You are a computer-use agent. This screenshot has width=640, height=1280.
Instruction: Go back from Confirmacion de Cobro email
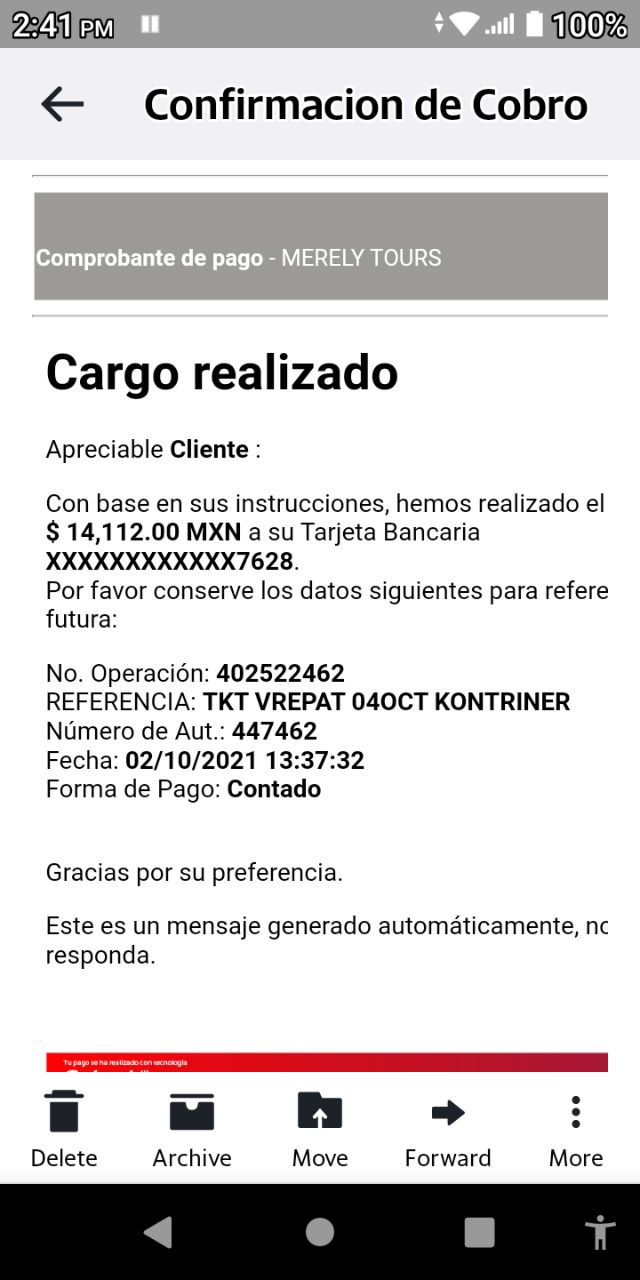[x=62, y=104]
